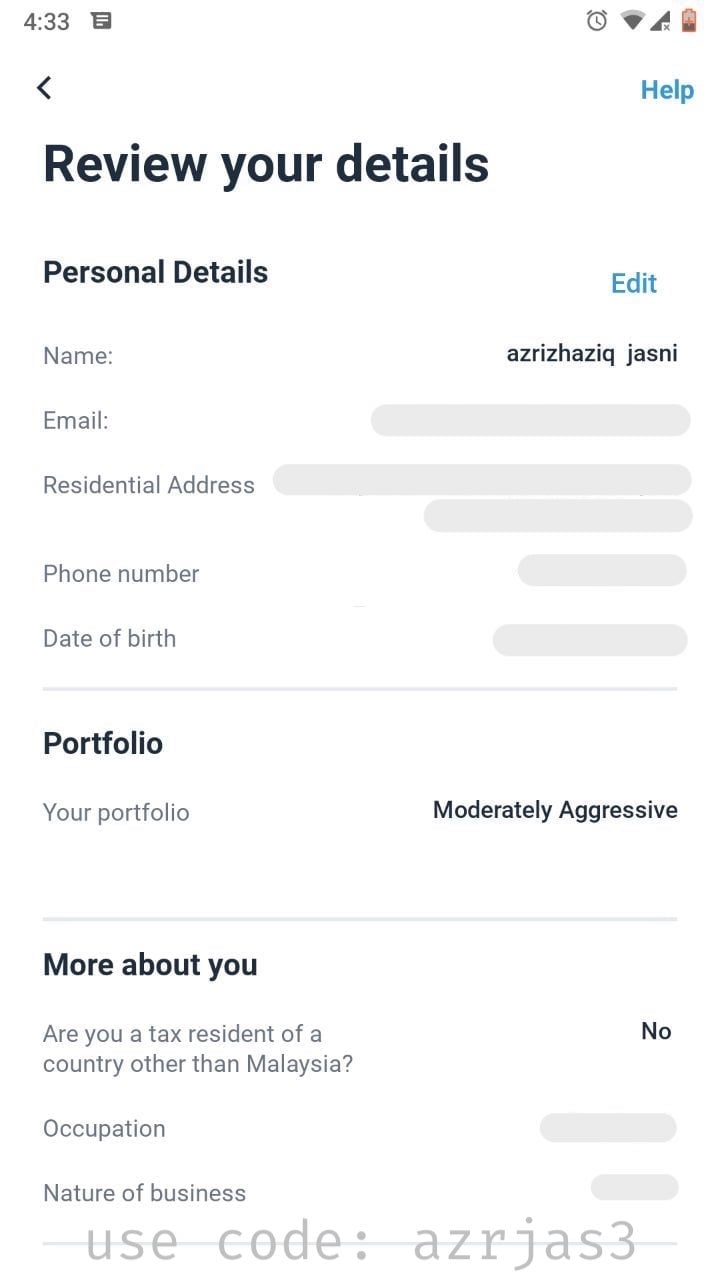Open the Help link
The image size is (720, 1280).
tap(667, 90)
